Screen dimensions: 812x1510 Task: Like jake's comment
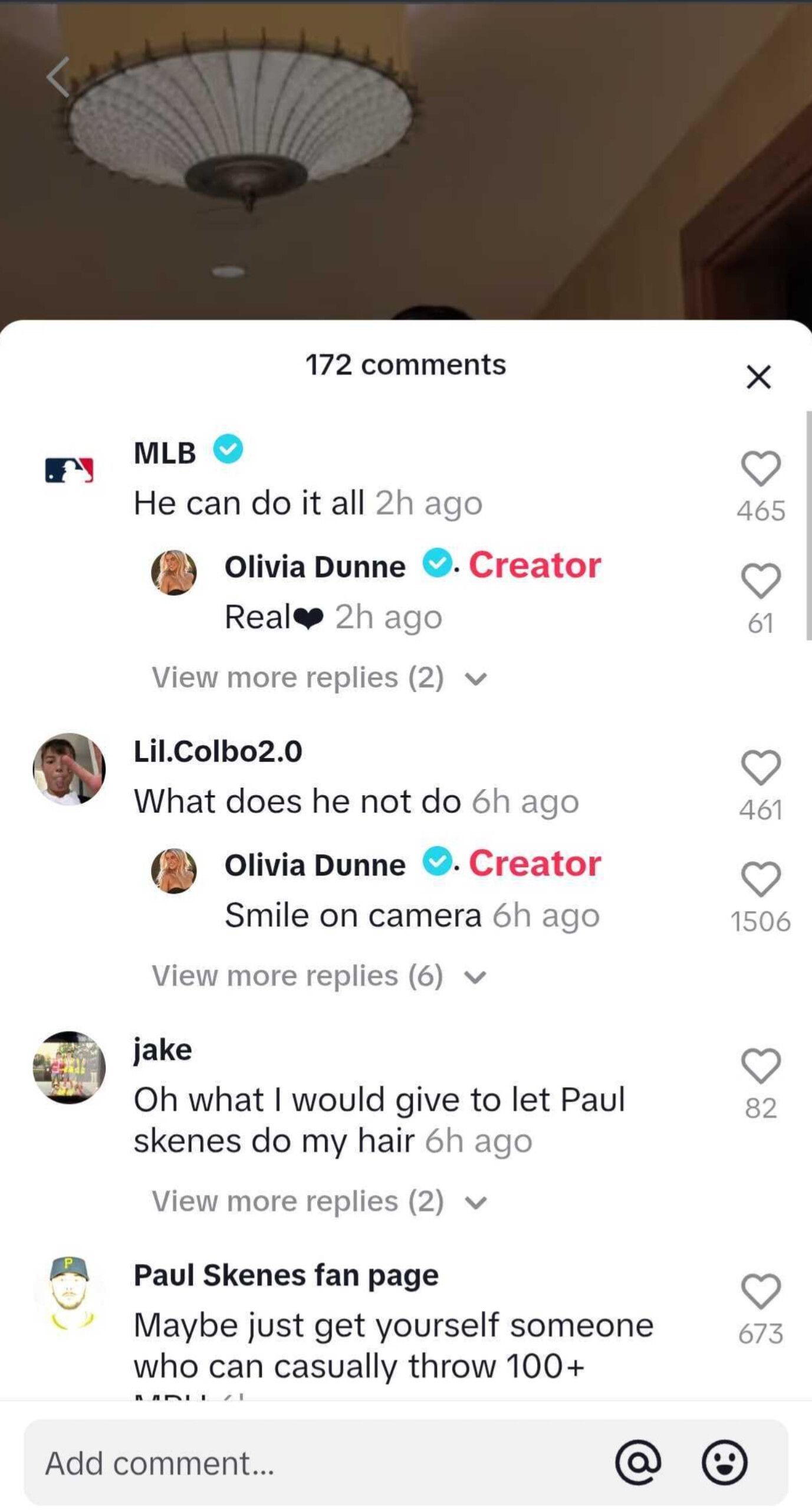tap(760, 1066)
